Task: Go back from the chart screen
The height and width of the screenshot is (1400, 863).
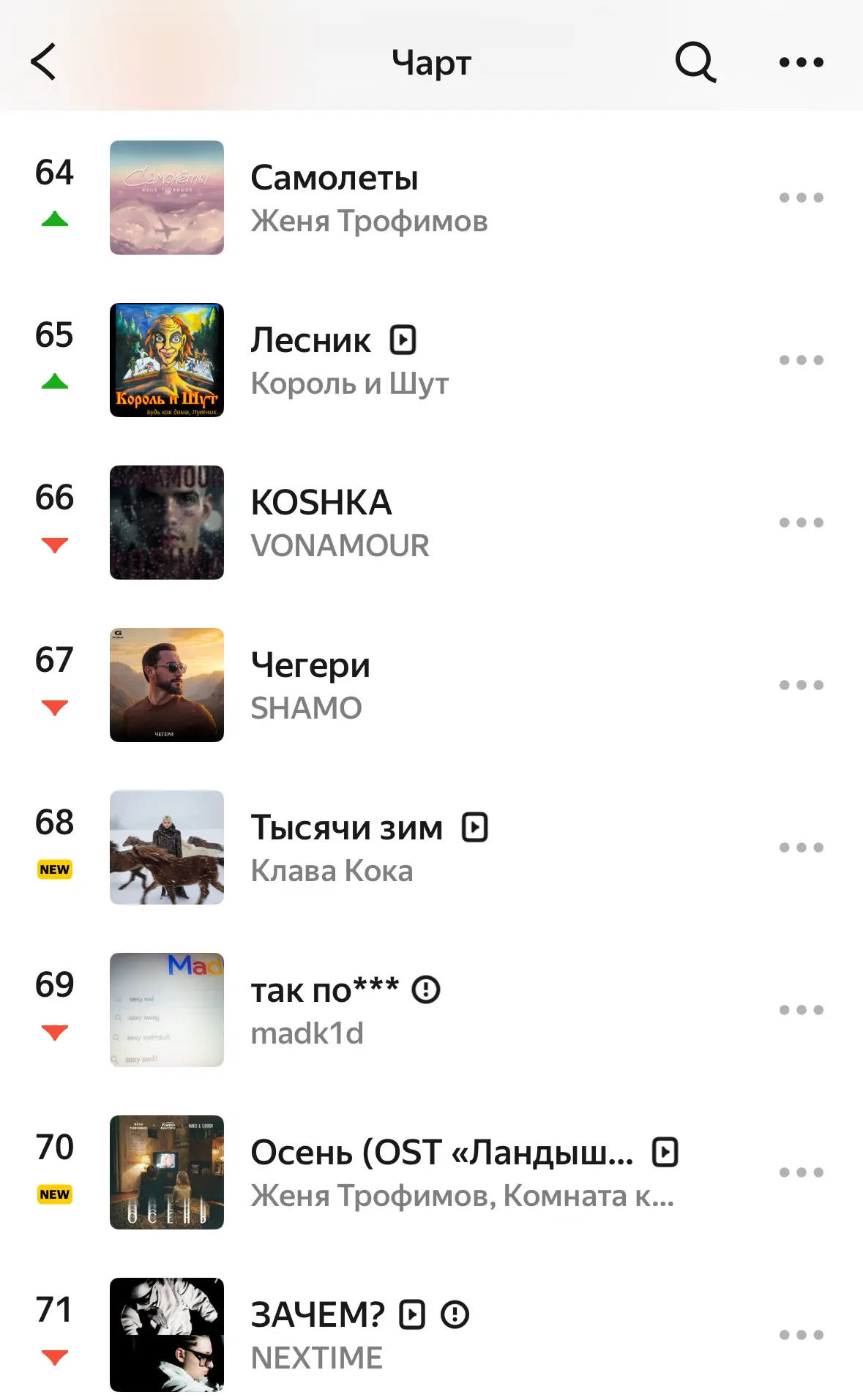Action: (44, 61)
